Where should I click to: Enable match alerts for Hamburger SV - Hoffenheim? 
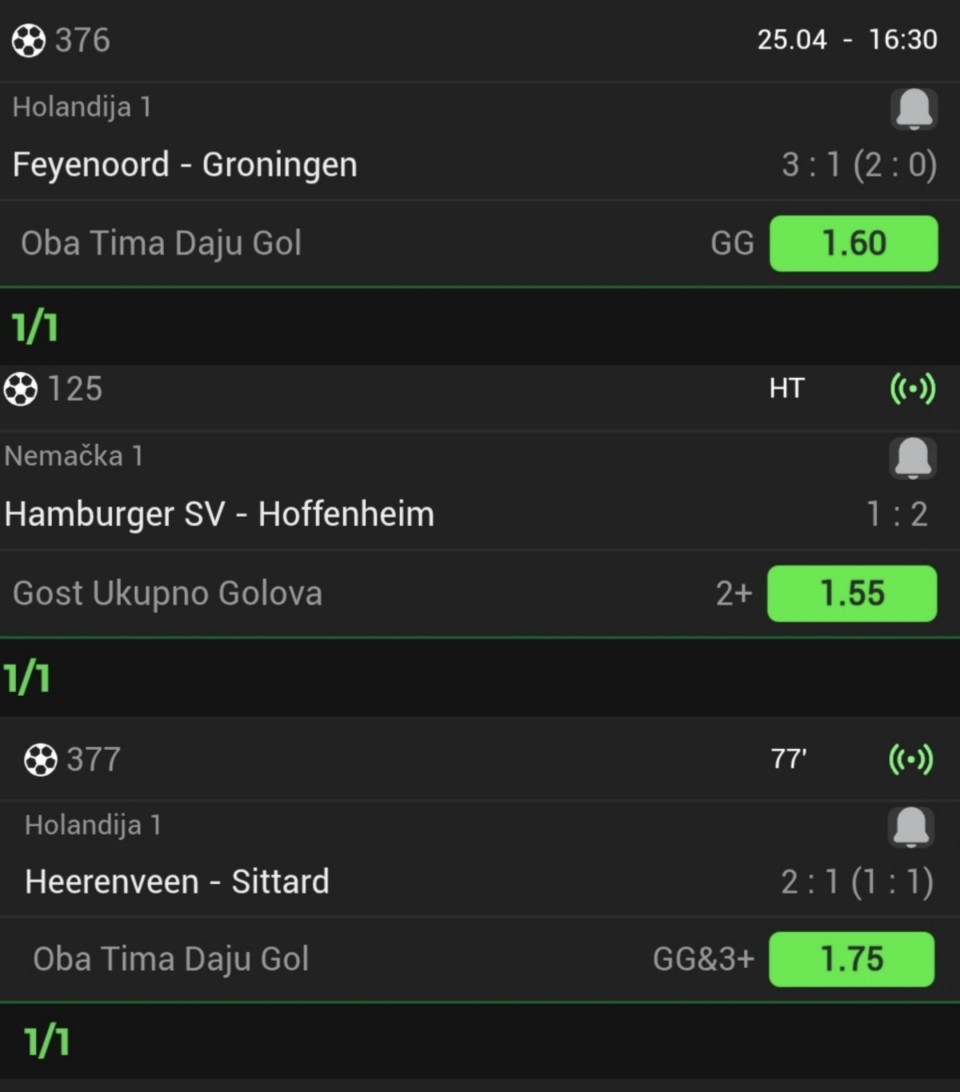[913, 458]
